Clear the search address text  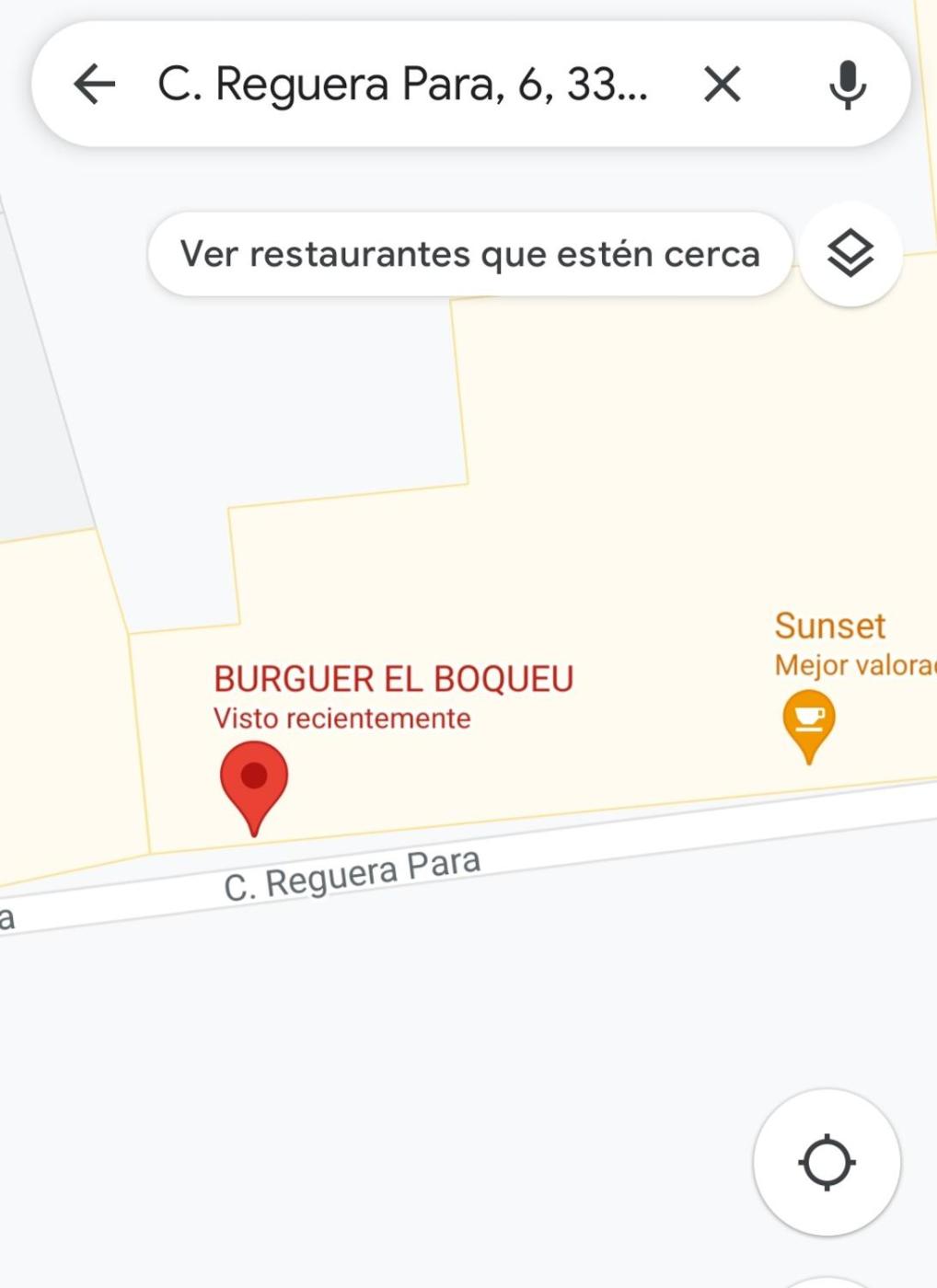click(722, 85)
